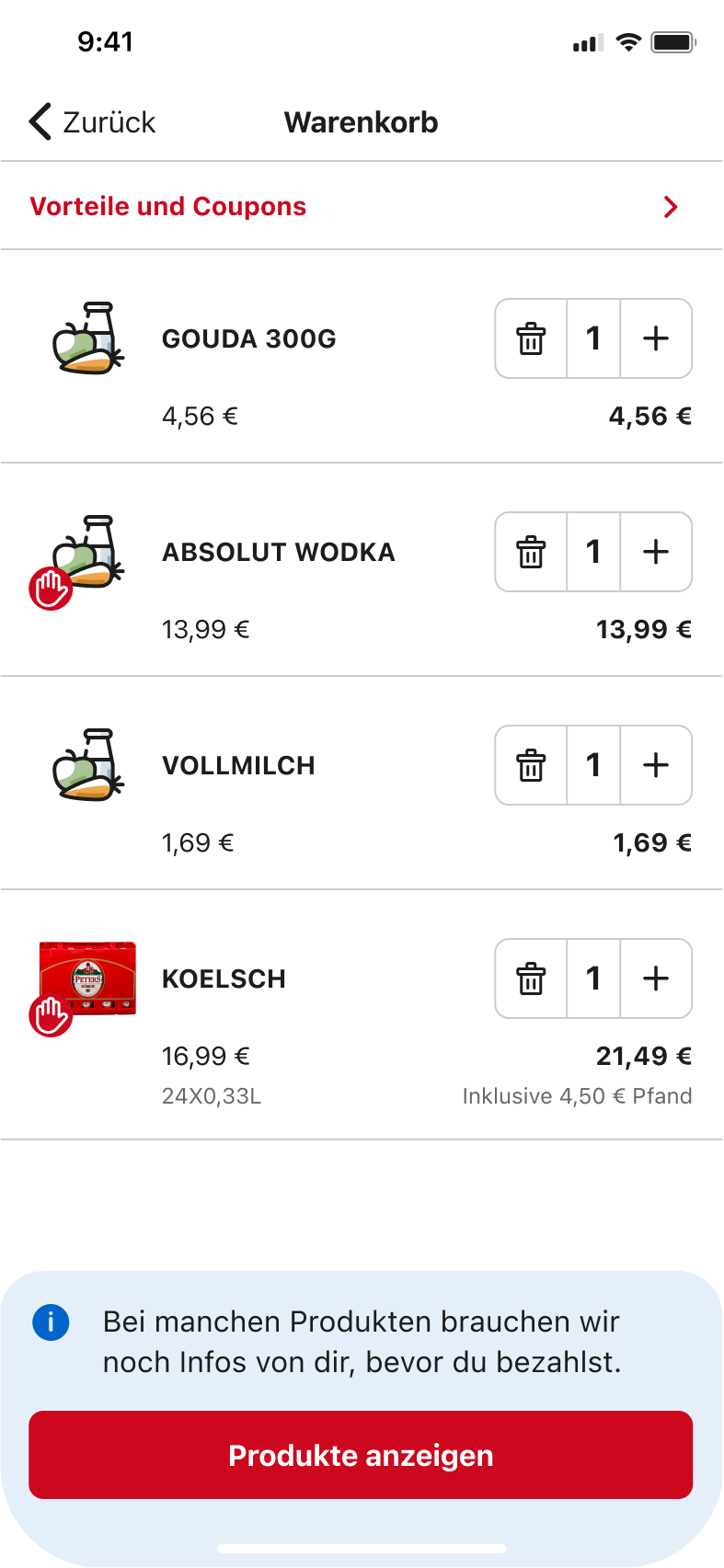The width and height of the screenshot is (724, 1568).
Task: Remove ABSOLUT WODKA via the trash icon
Action: click(531, 552)
